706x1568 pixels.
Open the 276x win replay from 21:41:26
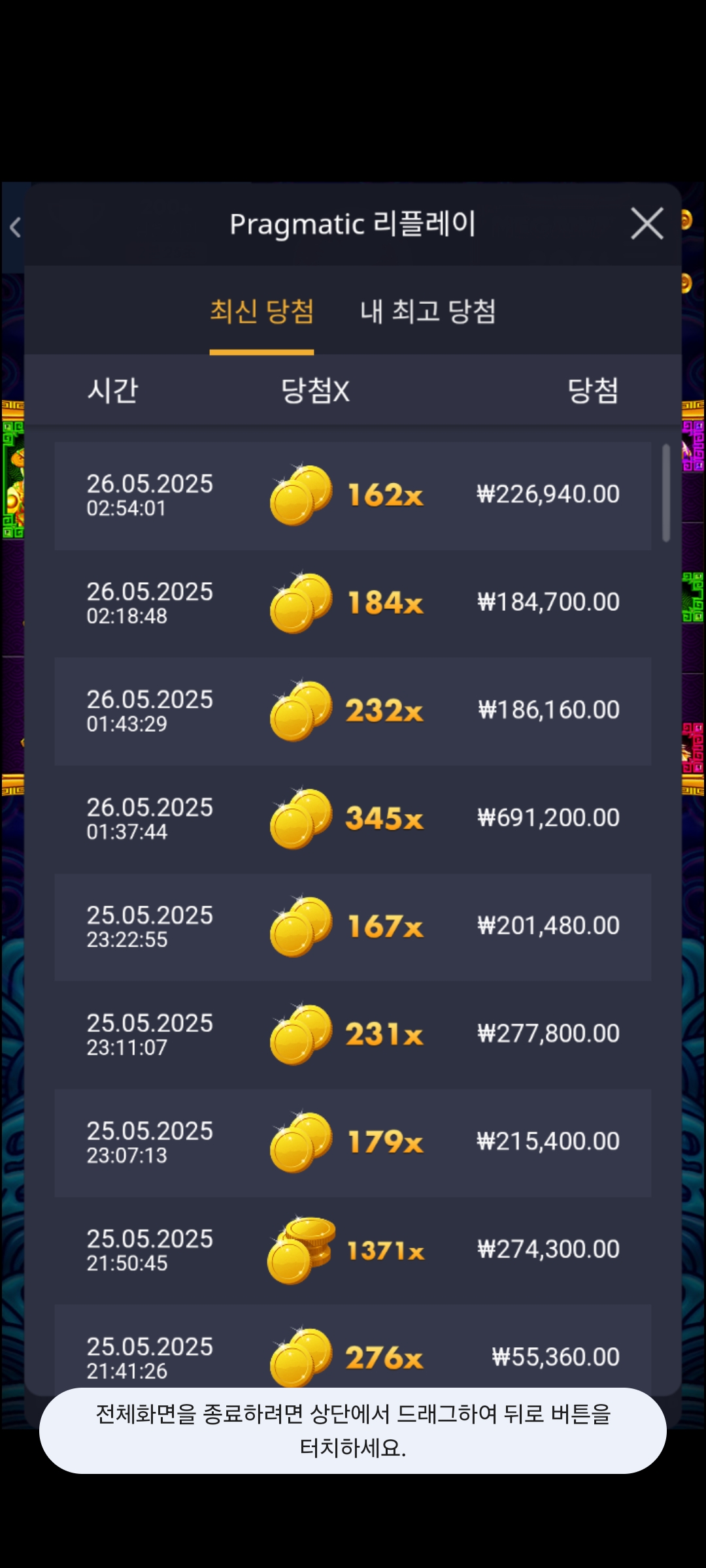click(x=352, y=1352)
